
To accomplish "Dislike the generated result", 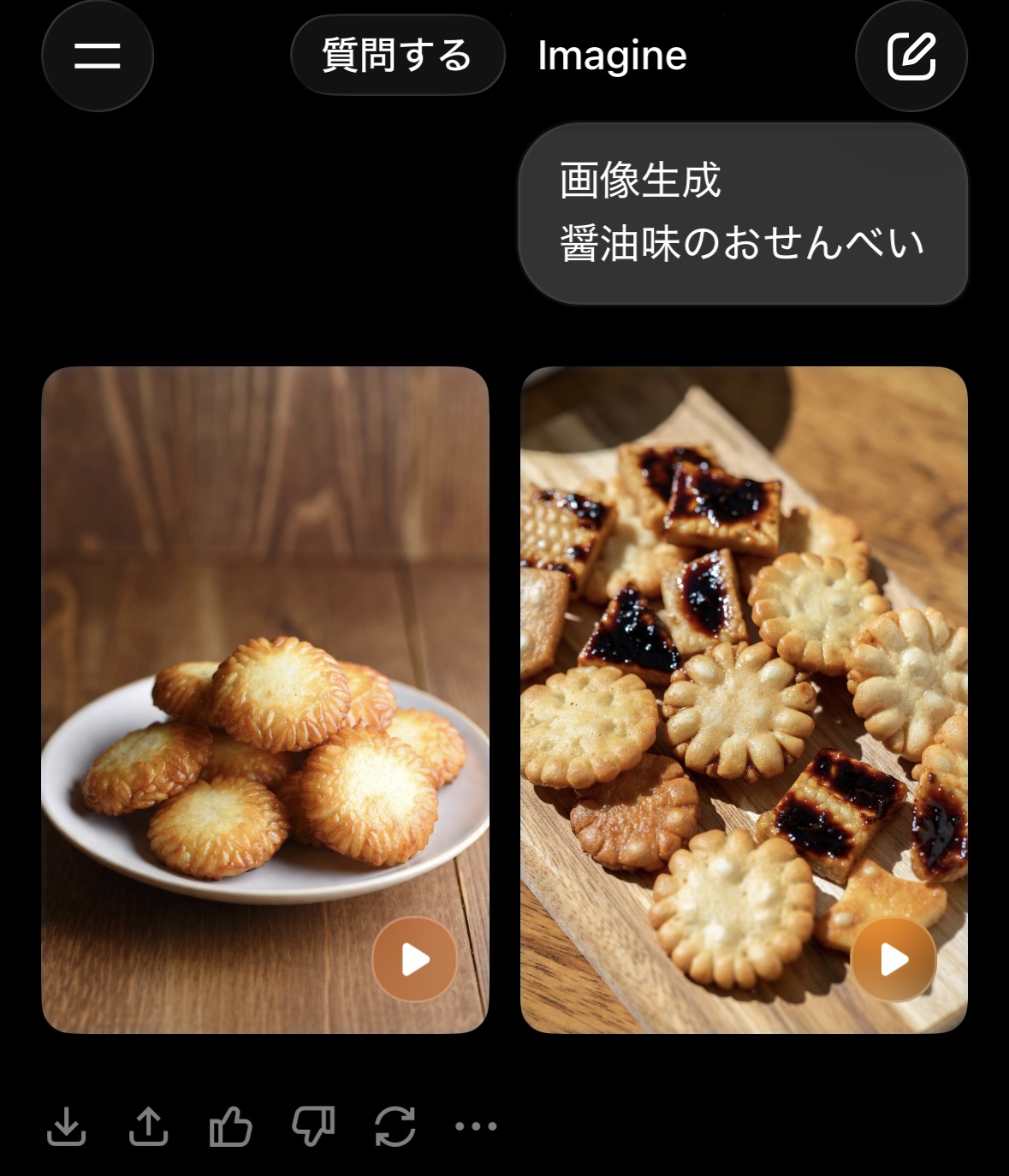I will pos(313,1126).
